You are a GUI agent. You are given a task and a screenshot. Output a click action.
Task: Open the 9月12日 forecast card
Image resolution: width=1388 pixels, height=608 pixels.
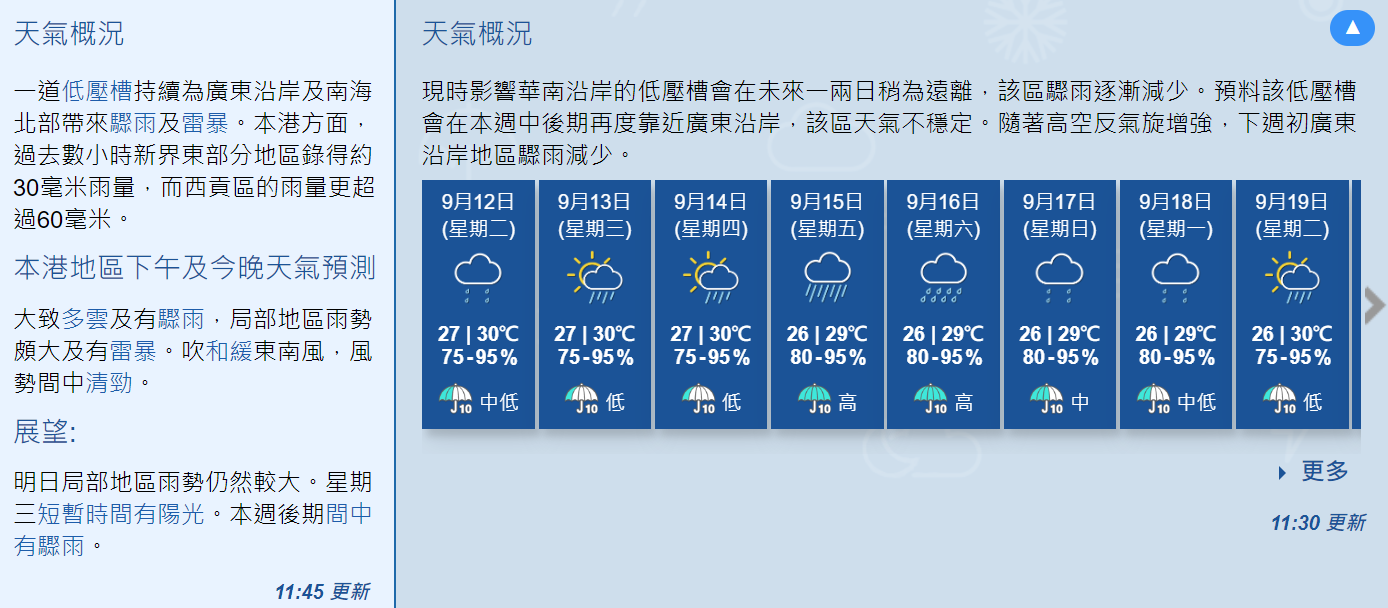point(478,304)
